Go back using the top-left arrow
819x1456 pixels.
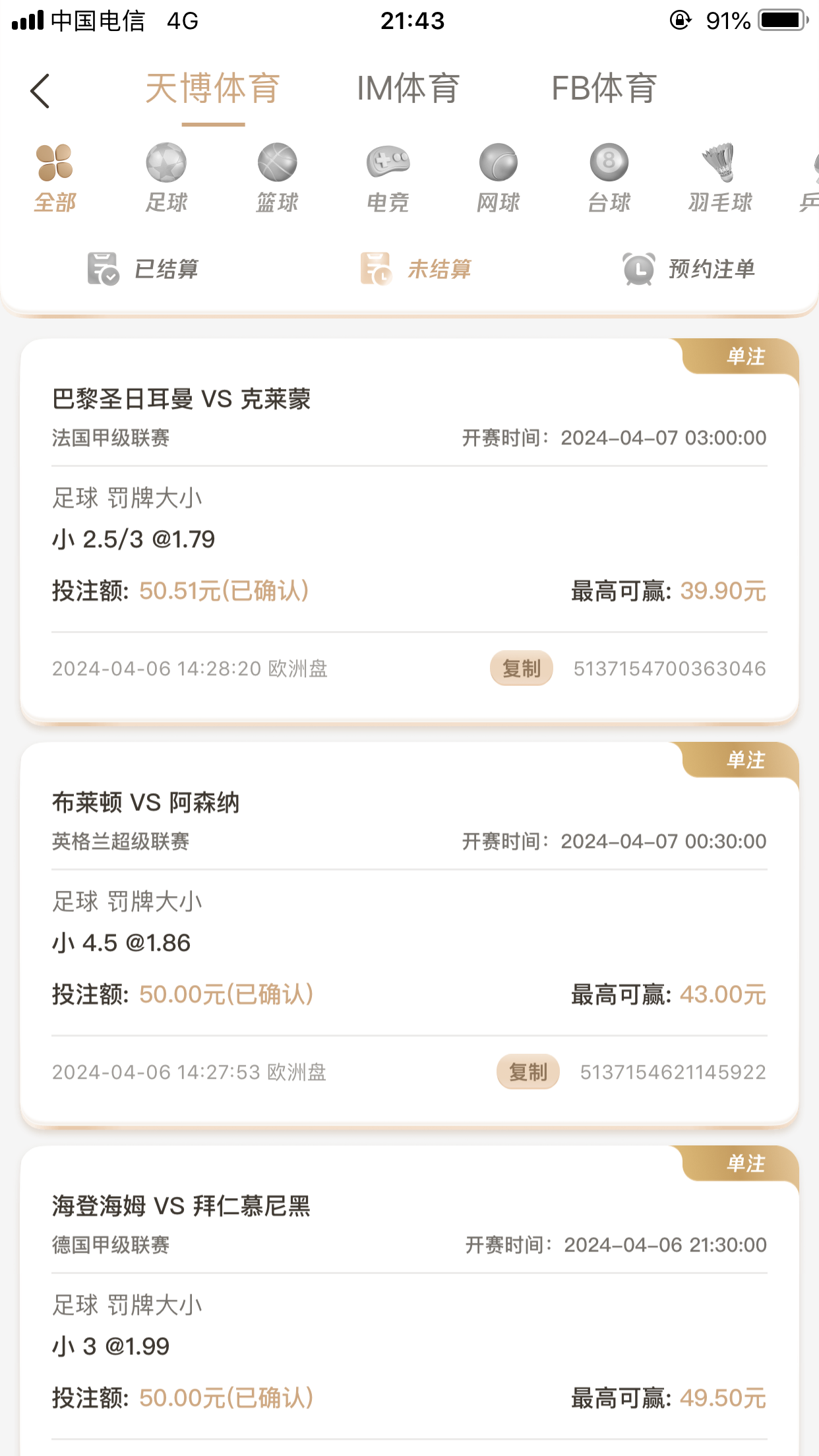[x=40, y=90]
